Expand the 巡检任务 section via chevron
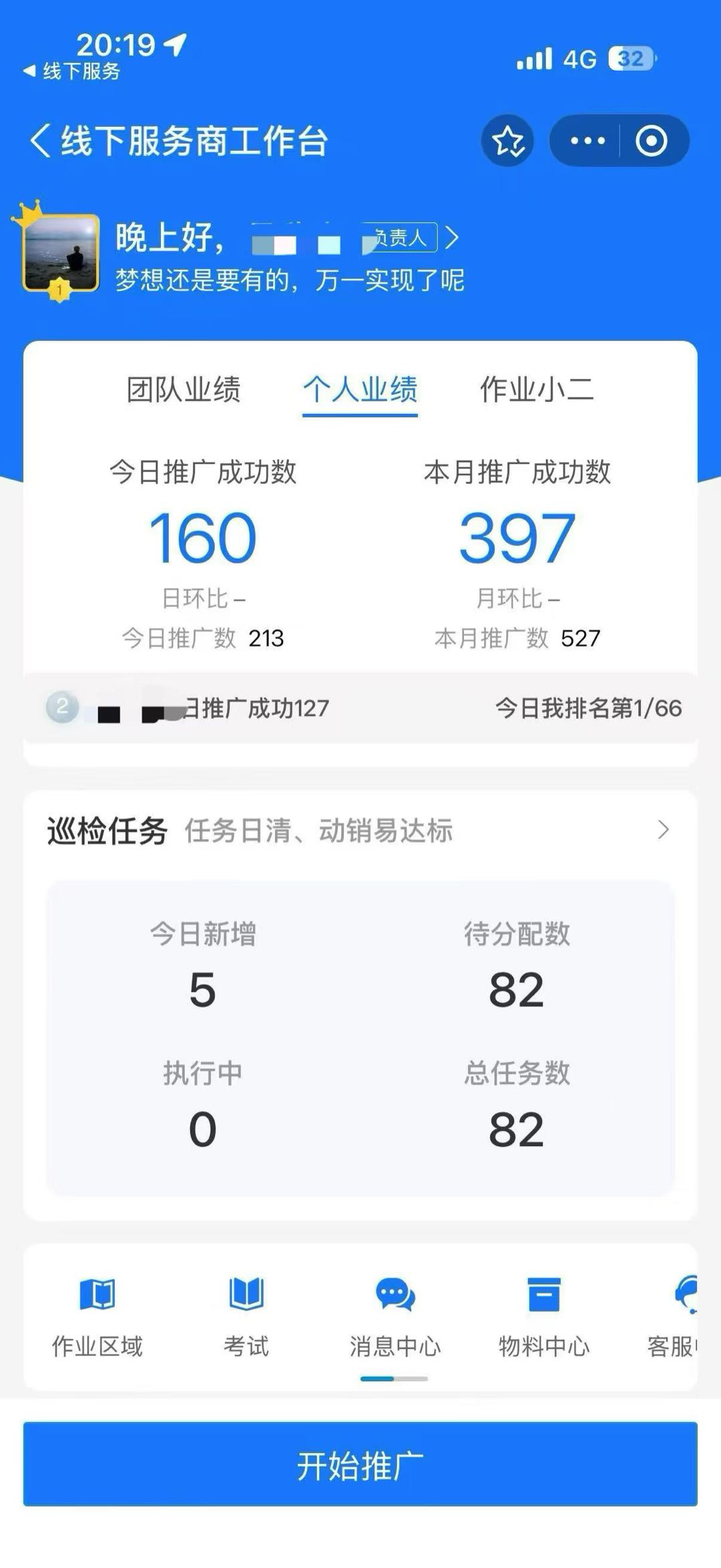This screenshot has height=1568, width=721. (662, 830)
